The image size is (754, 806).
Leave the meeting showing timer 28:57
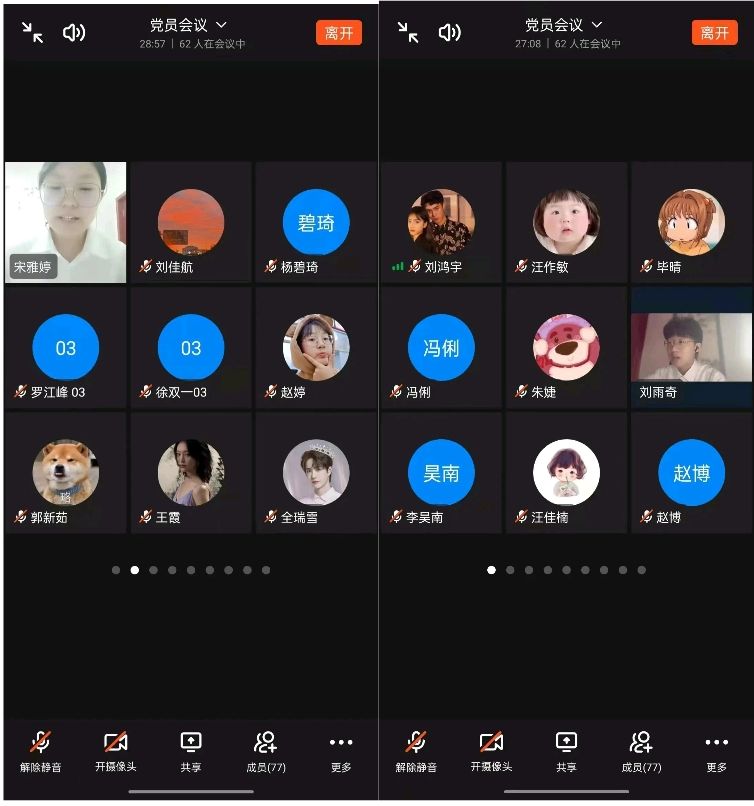point(339,33)
